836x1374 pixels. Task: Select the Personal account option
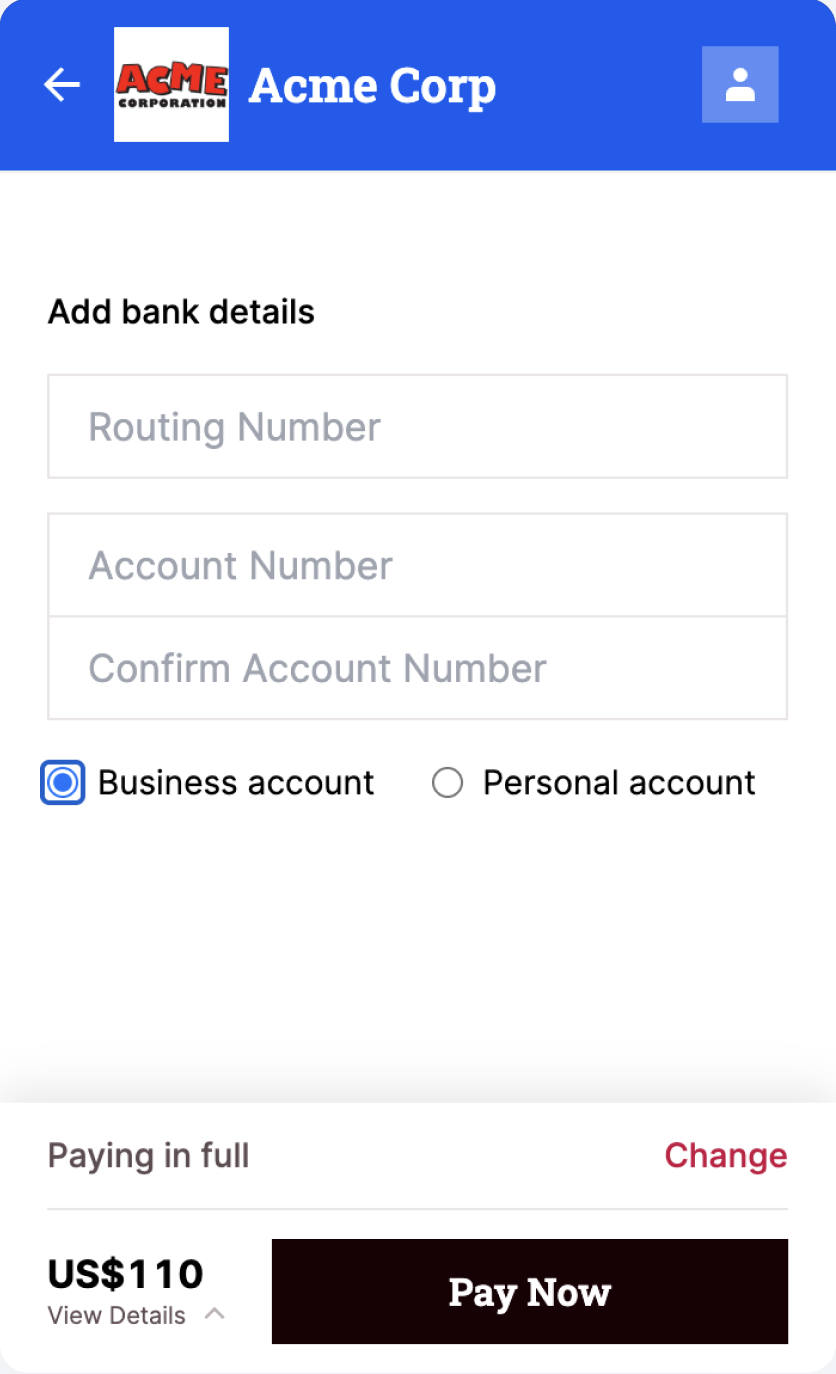[x=447, y=782]
